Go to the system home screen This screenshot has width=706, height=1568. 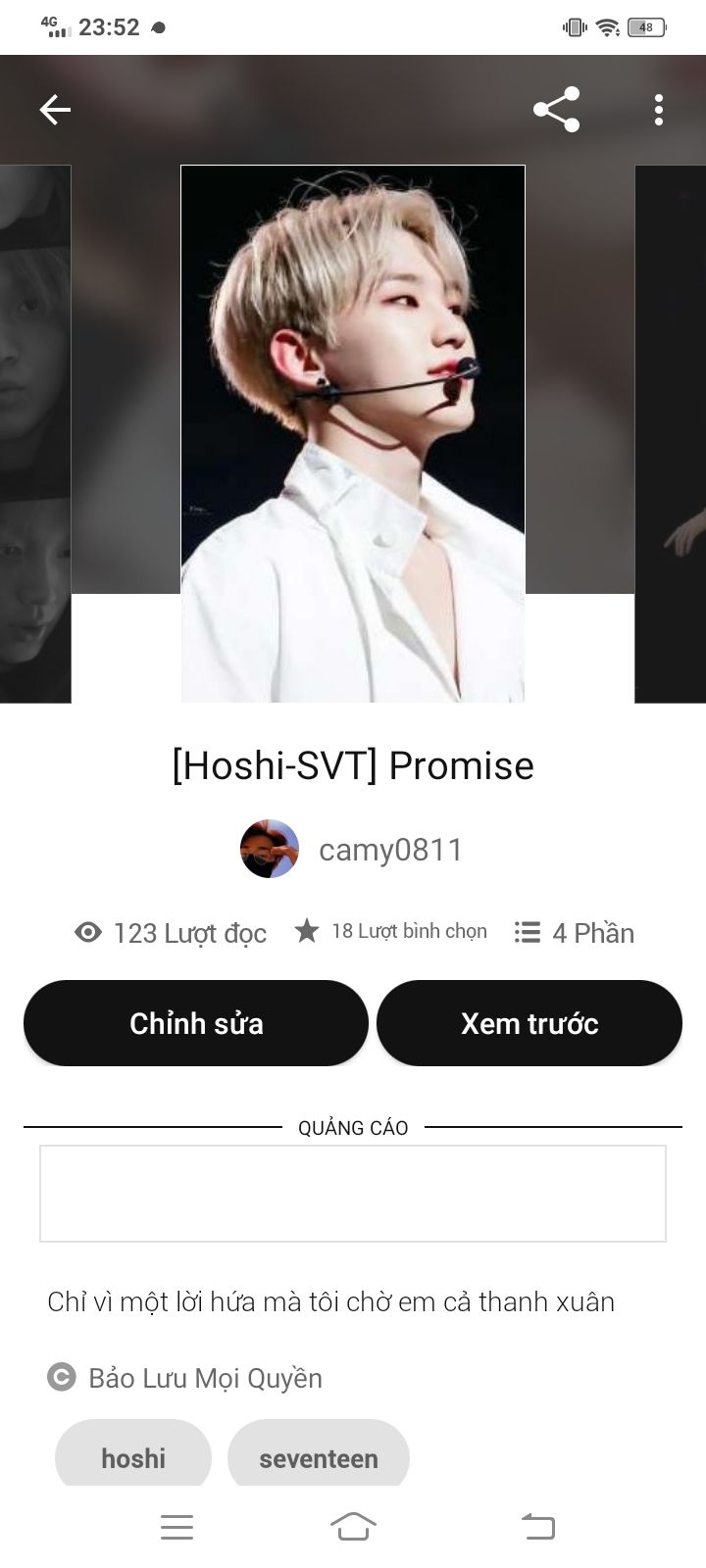[353, 1526]
